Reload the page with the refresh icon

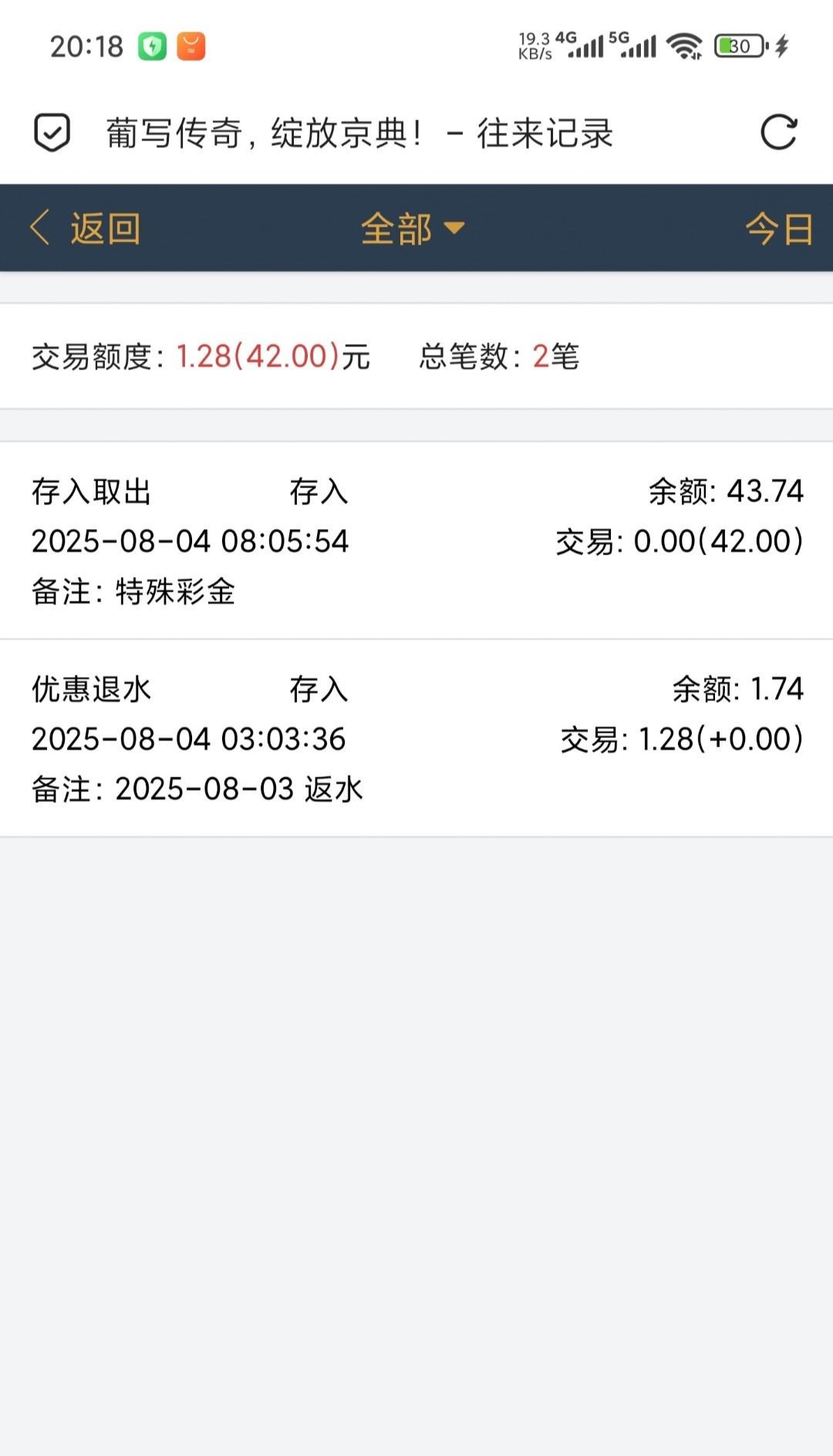777,133
